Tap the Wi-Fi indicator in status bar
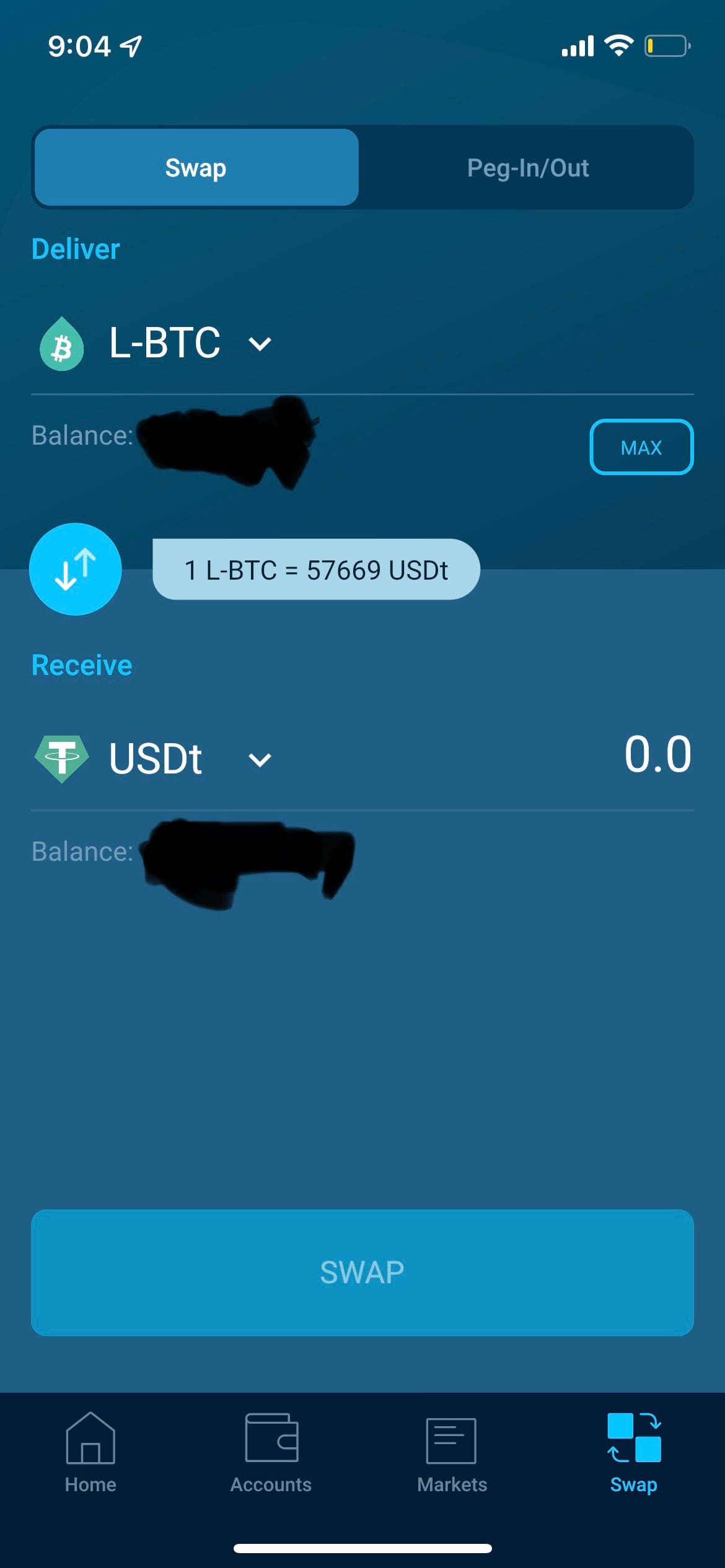 pyautogui.click(x=618, y=43)
